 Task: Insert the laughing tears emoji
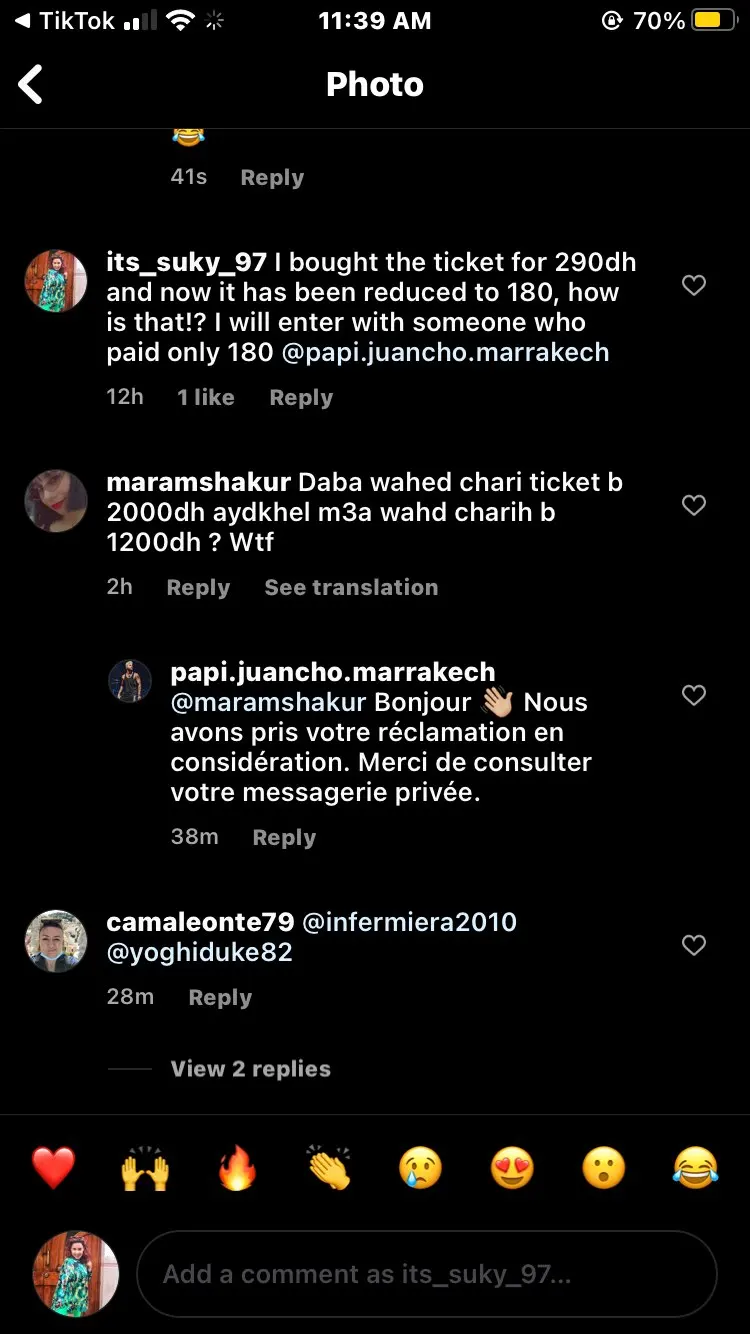(x=696, y=1167)
